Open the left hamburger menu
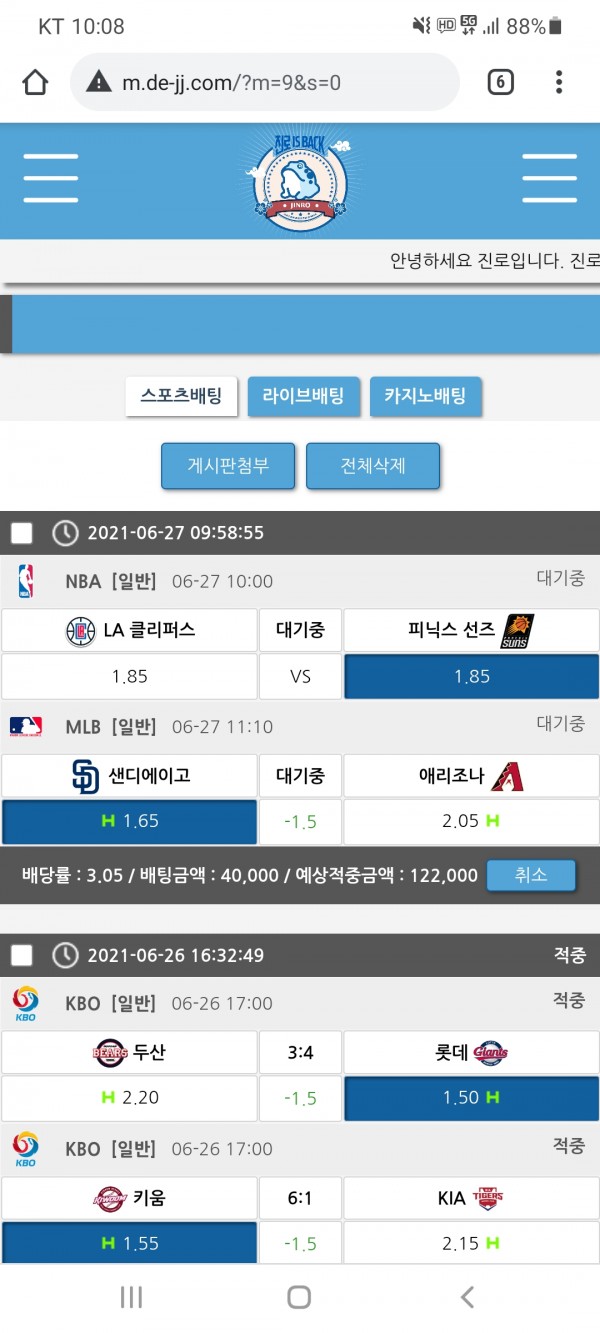600x1333 pixels. [x=51, y=180]
